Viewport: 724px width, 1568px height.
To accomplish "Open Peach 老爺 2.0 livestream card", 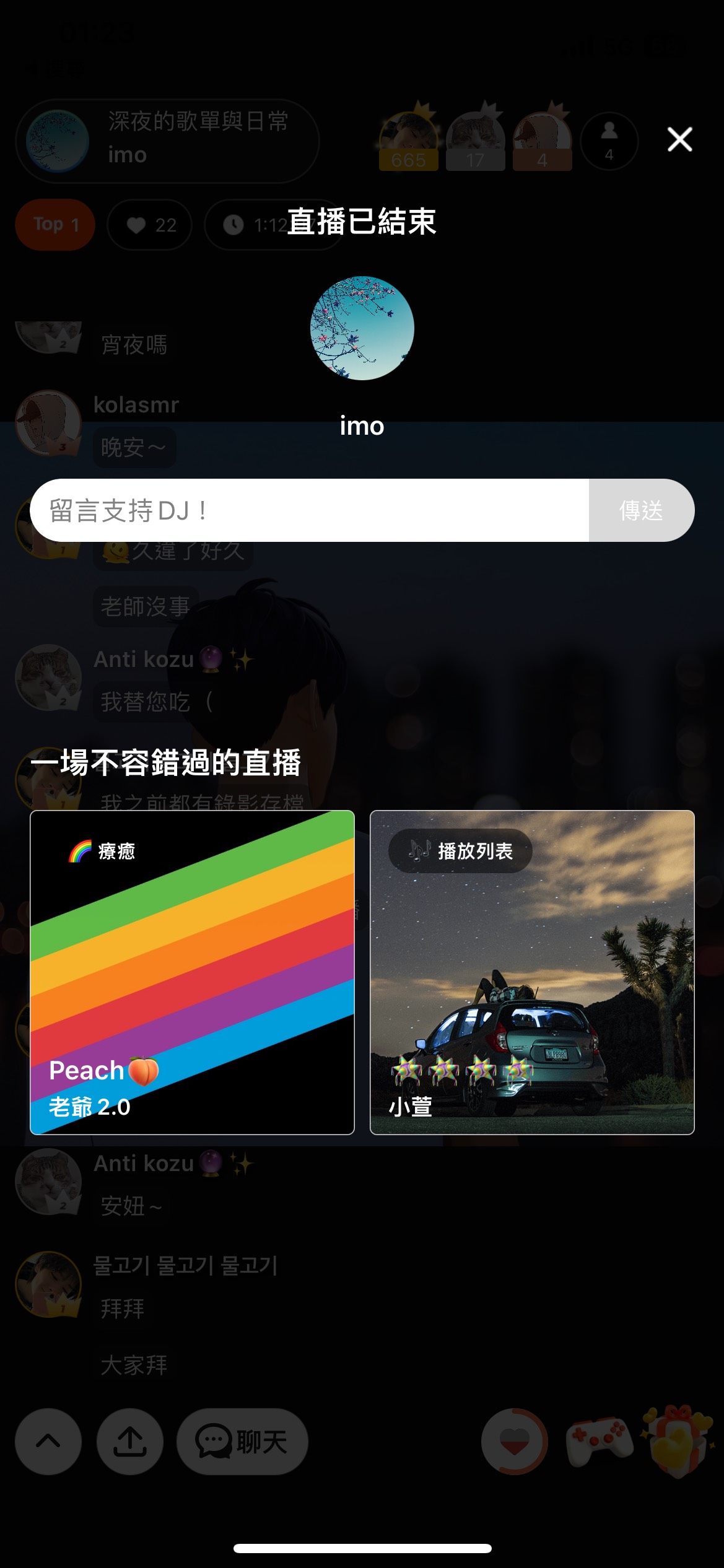I will (x=192, y=972).
